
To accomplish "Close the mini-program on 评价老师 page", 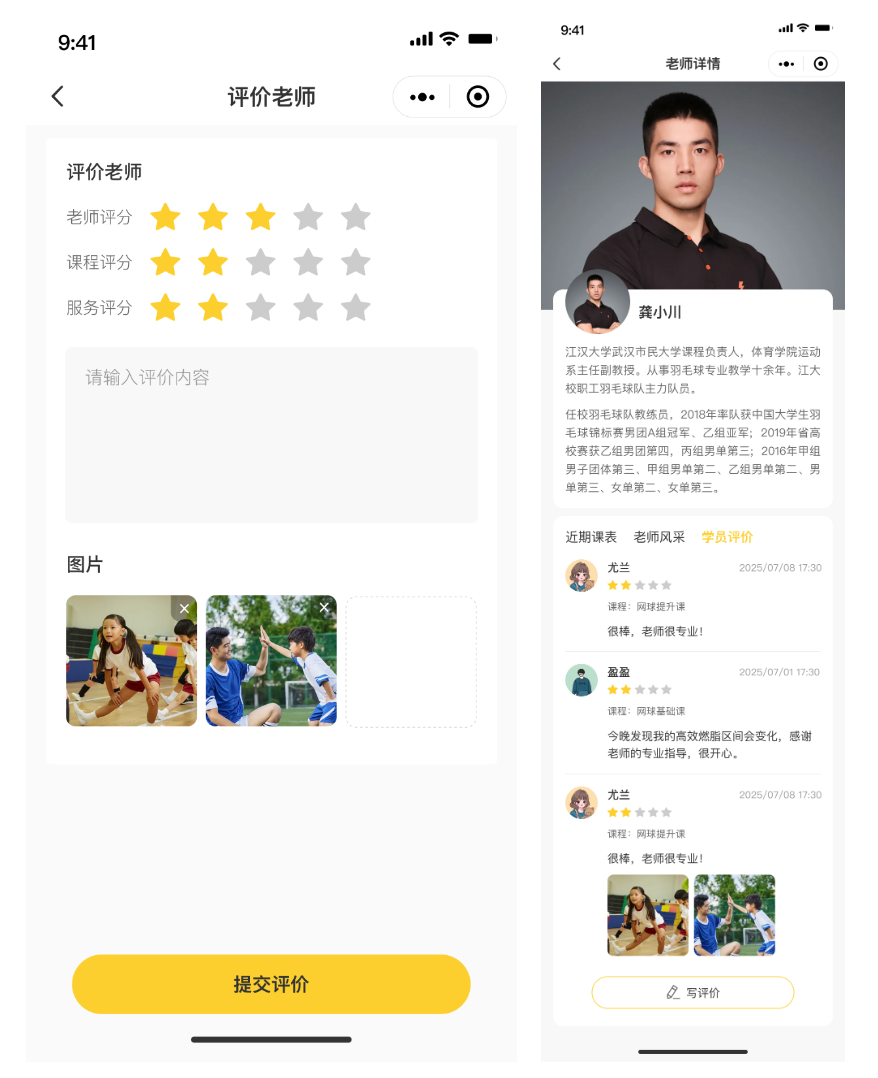I will (478, 97).
